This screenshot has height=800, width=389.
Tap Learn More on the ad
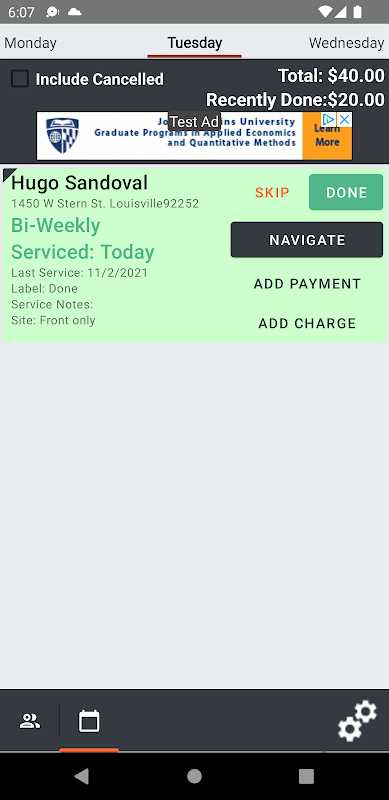click(327, 136)
